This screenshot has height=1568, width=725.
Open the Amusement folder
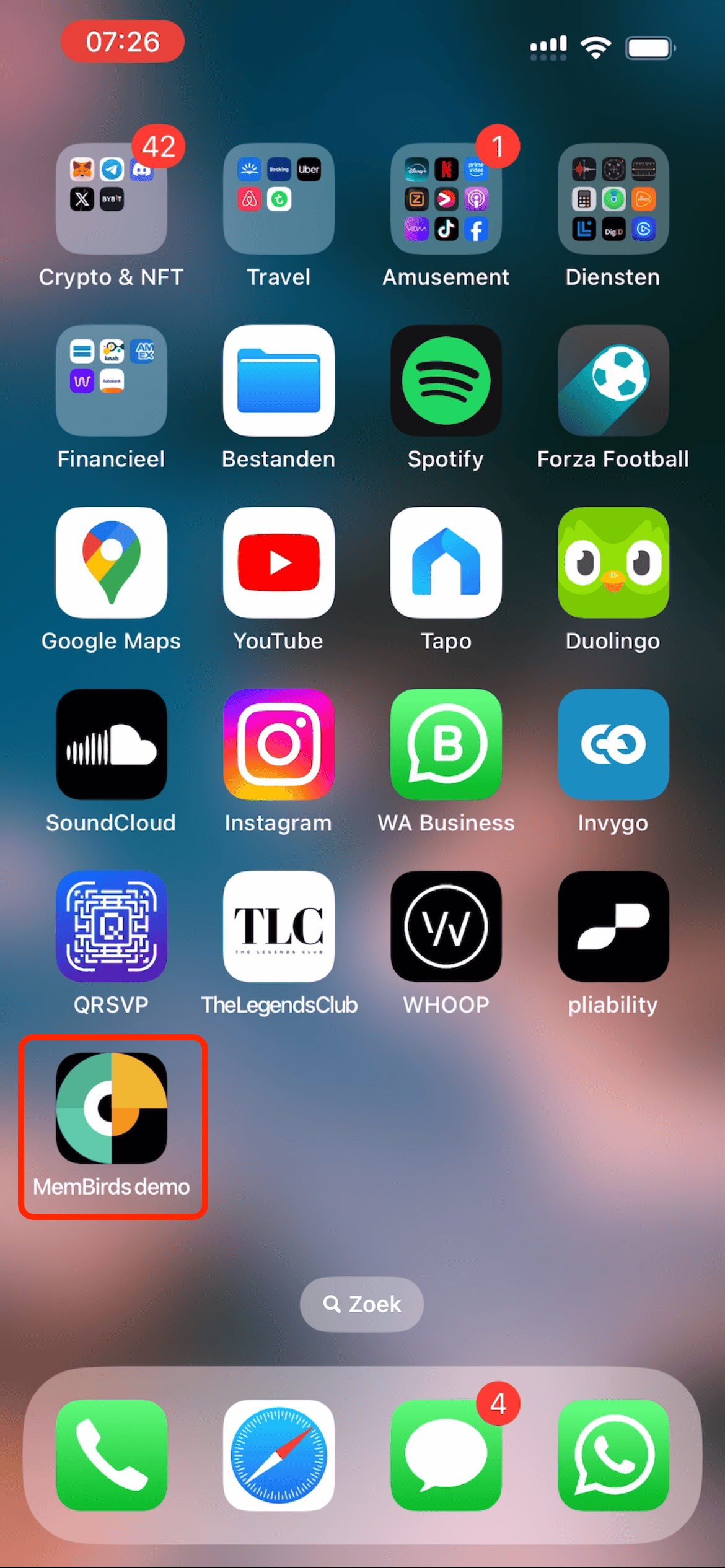pos(446,199)
